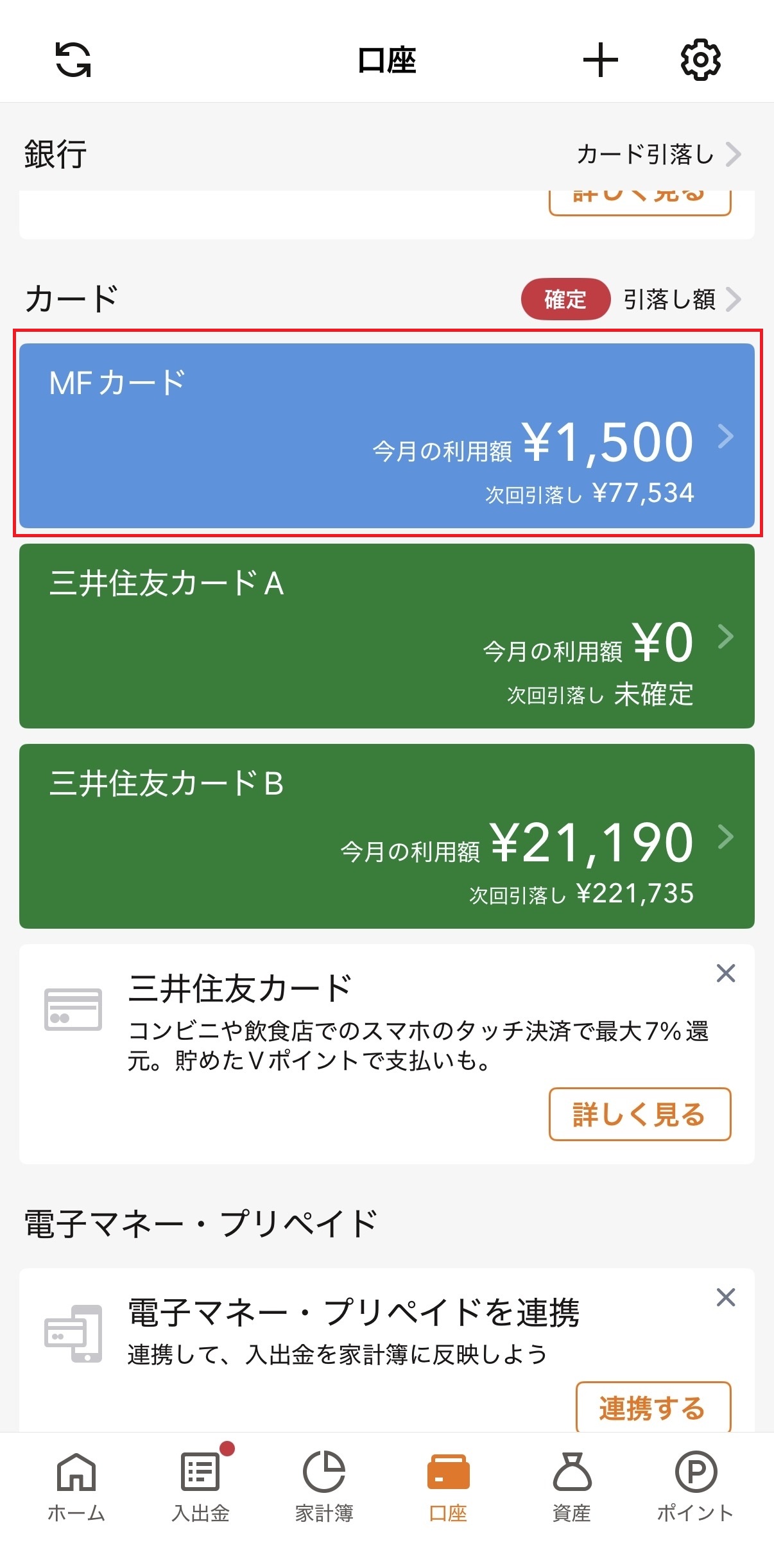The image size is (774, 1568).
Task: Open 引落し額 details
Action: [x=682, y=299]
